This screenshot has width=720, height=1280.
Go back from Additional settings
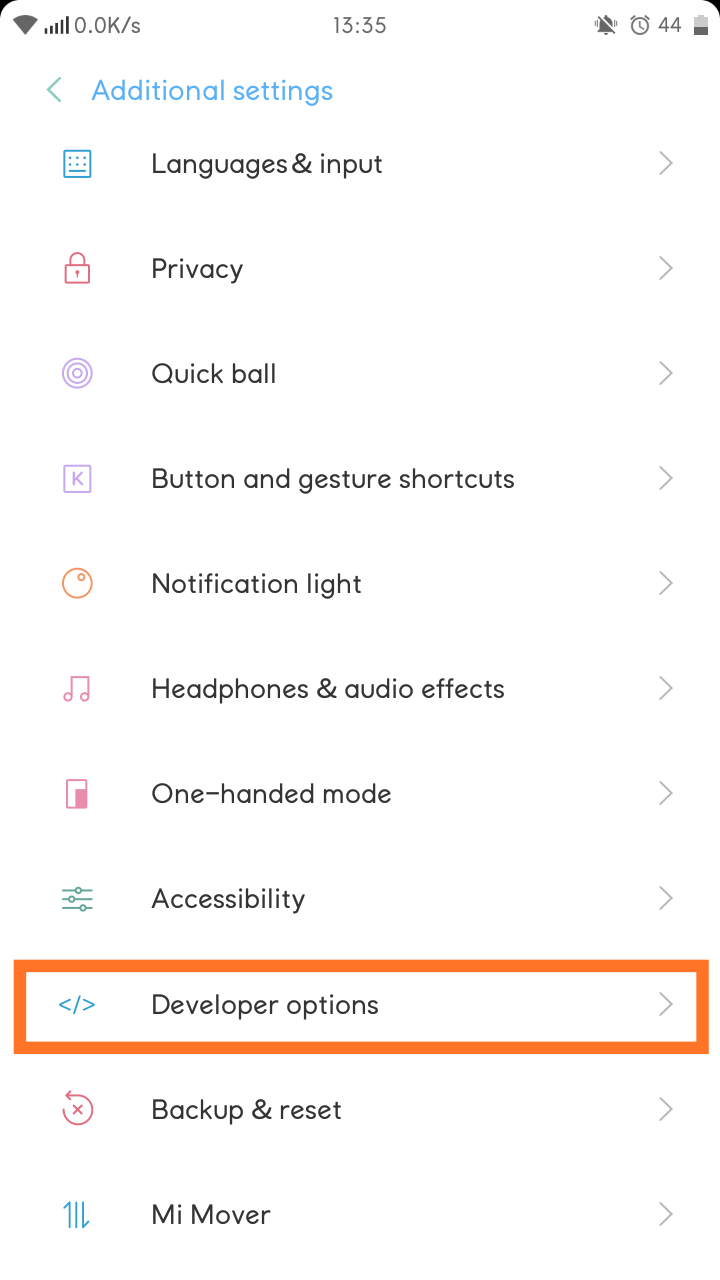tap(55, 90)
